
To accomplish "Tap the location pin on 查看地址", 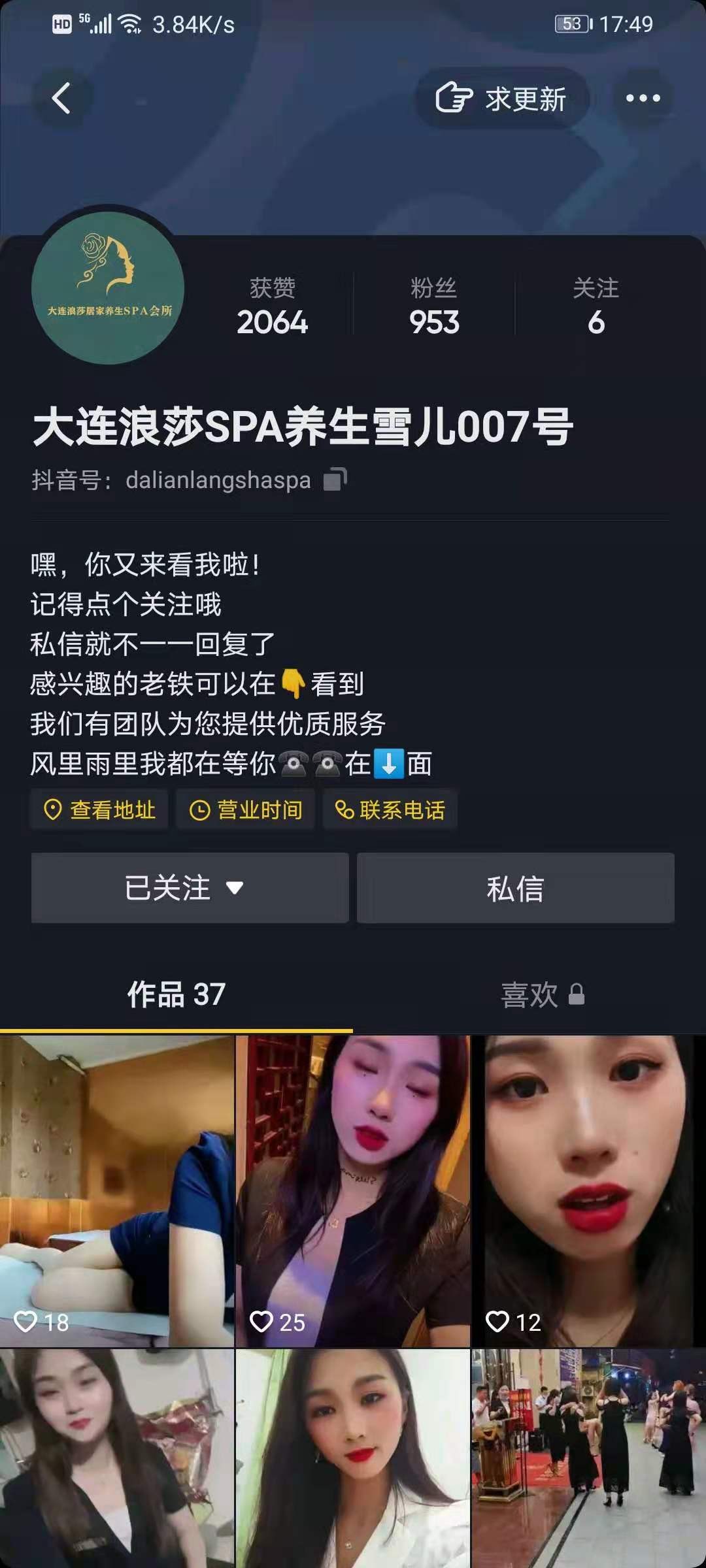I will pyautogui.click(x=56, y=809).
